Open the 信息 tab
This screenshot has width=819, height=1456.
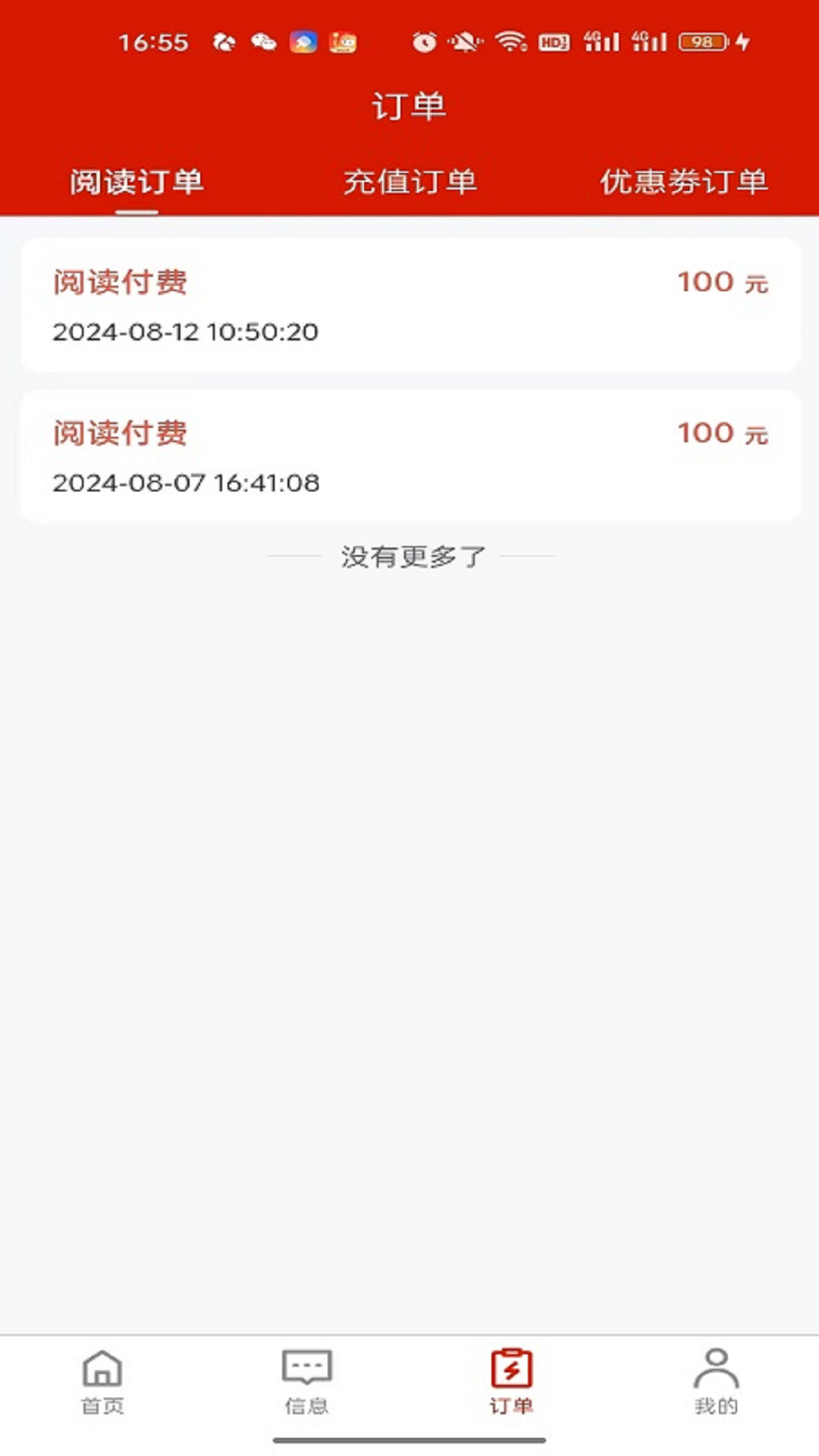(x=307, y=1382)
